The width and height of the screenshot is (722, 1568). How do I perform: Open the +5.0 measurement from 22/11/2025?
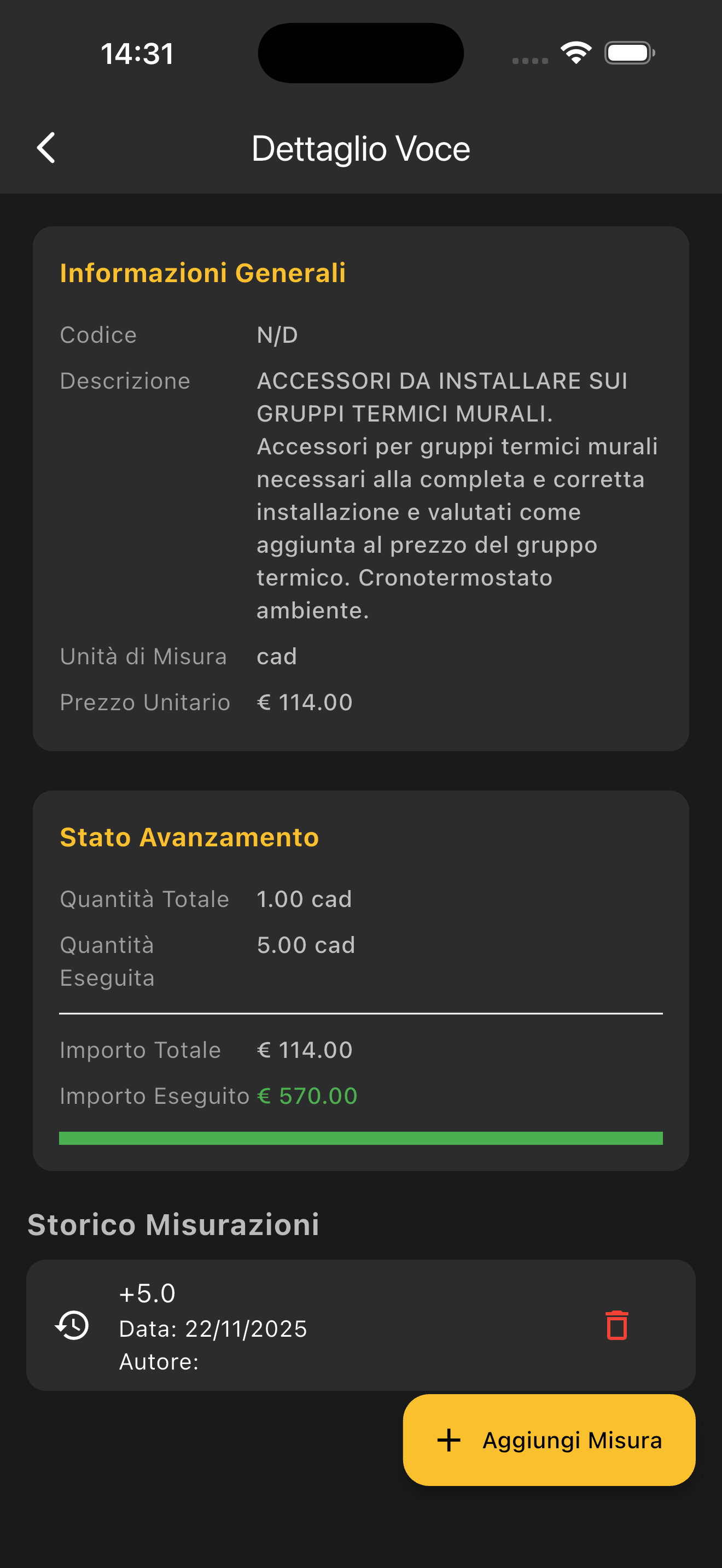tap(304, 1325)
